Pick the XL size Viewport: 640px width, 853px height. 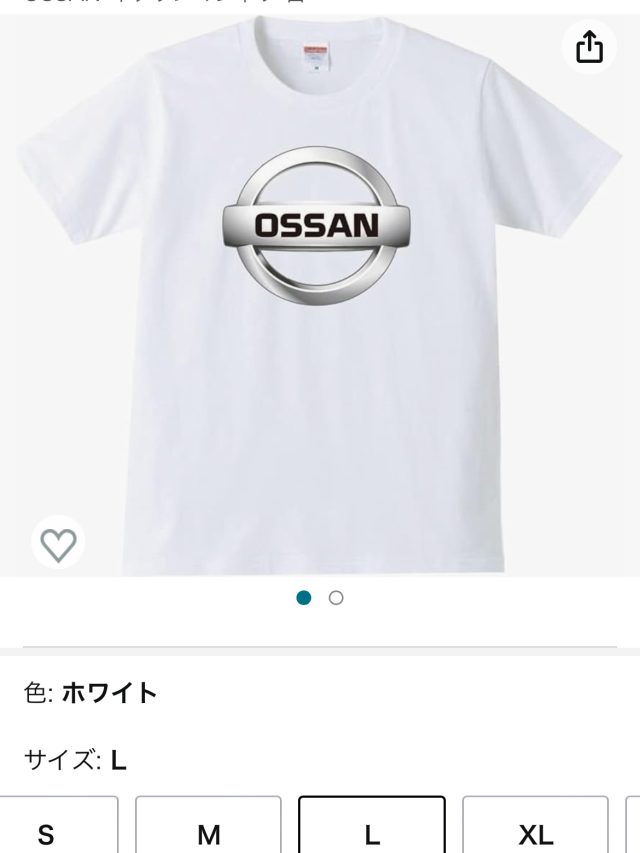tap(535, 832)
